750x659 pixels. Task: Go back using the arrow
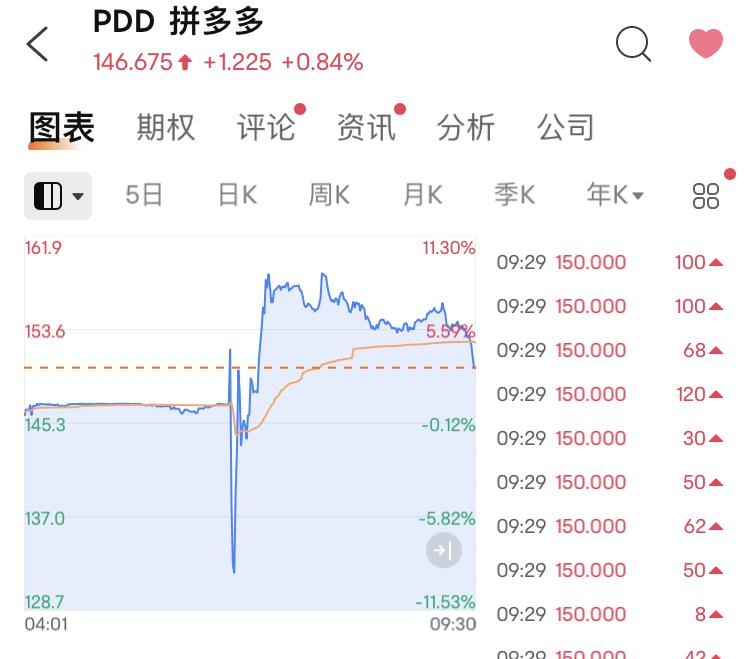click(x=38, y=44)
